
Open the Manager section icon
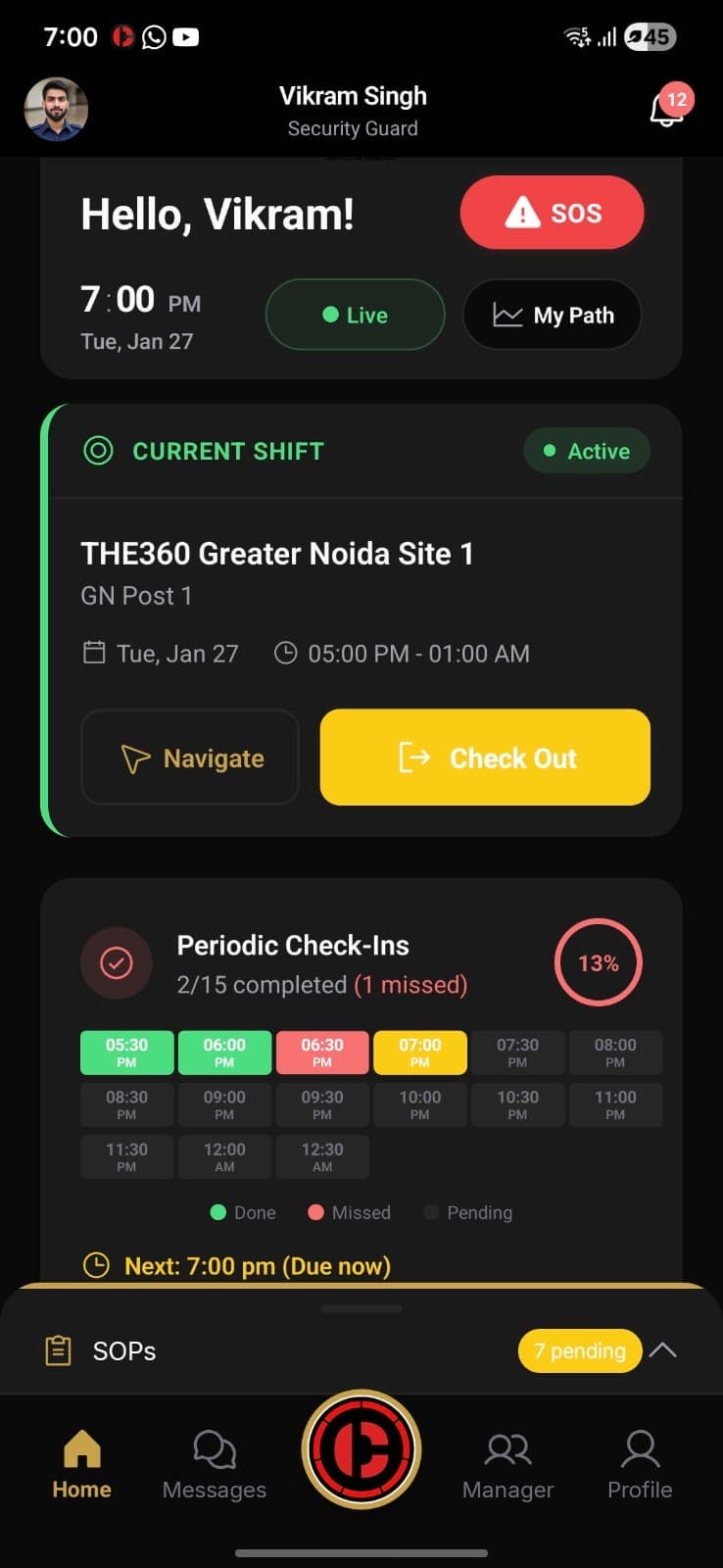click(507, 1460)
